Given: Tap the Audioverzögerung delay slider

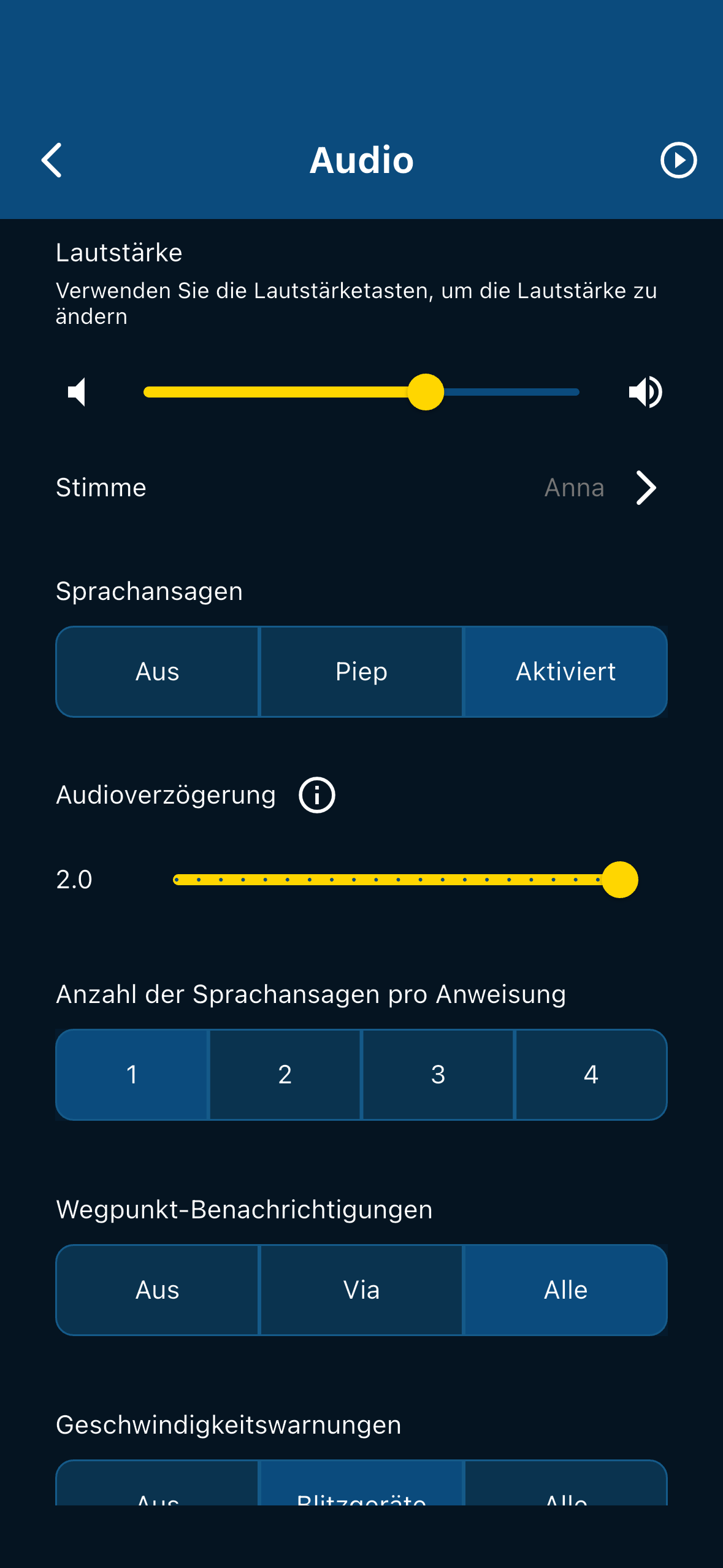Looking at the screenshot, I should point(397,880).
